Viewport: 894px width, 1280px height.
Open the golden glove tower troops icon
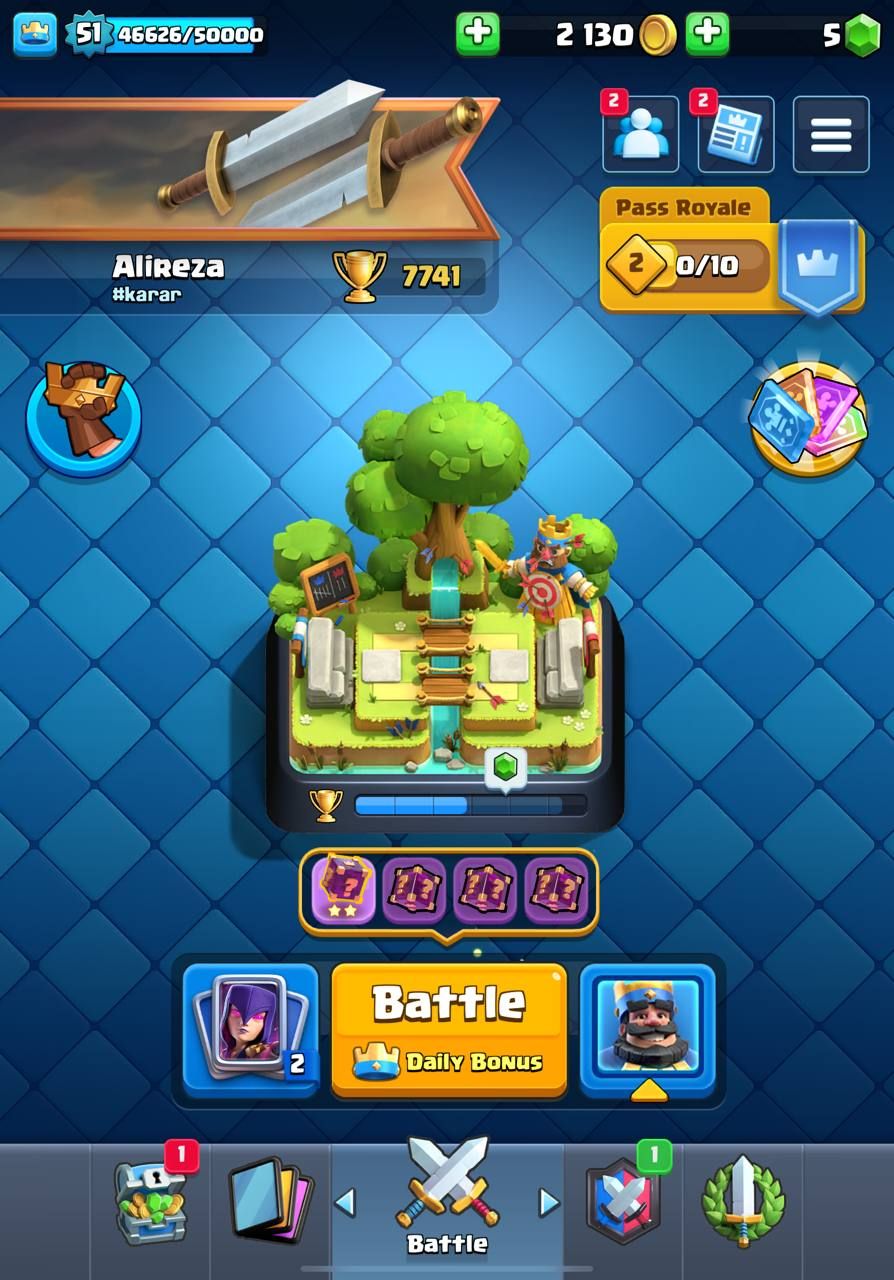83,417
